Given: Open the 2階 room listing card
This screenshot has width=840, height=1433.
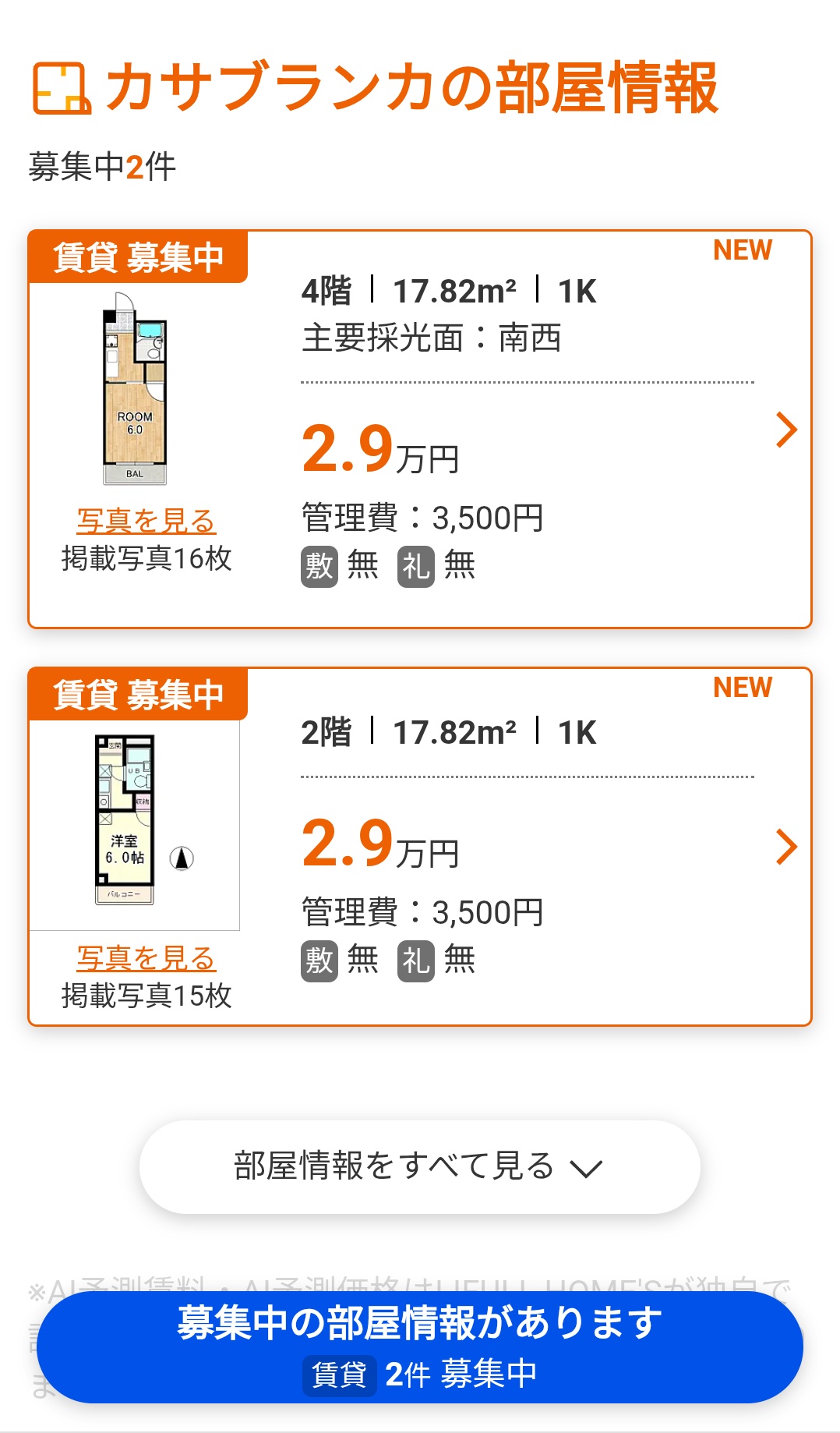Looking at the screenshot, I should 420,847.
